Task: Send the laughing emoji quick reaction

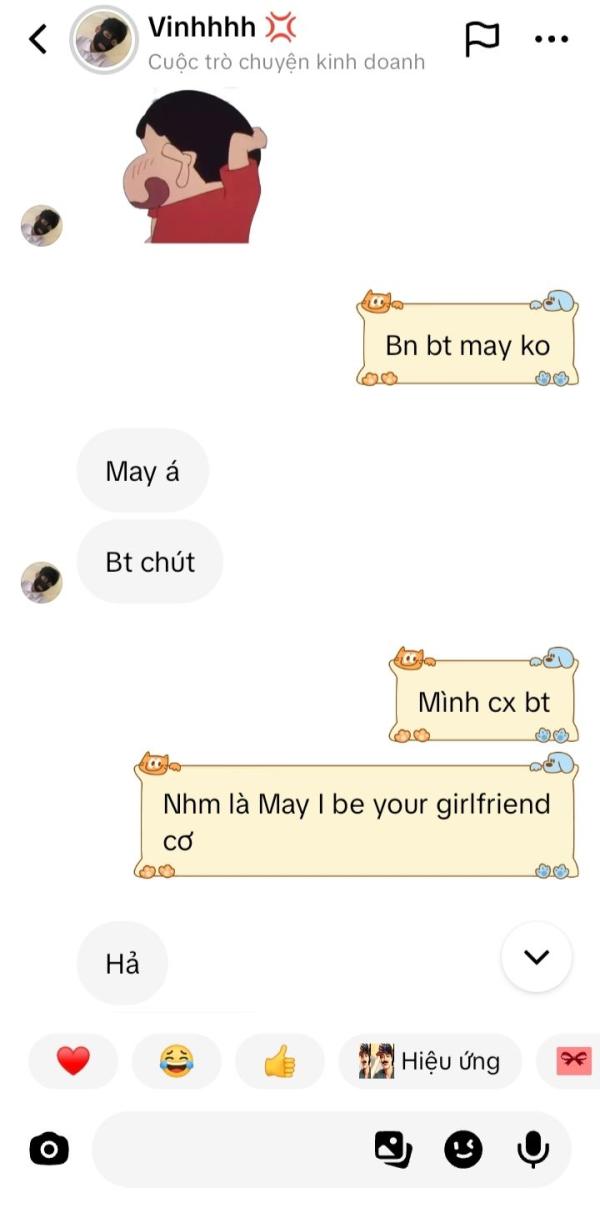Action: pyautogui.click(x=176, y=1061)
